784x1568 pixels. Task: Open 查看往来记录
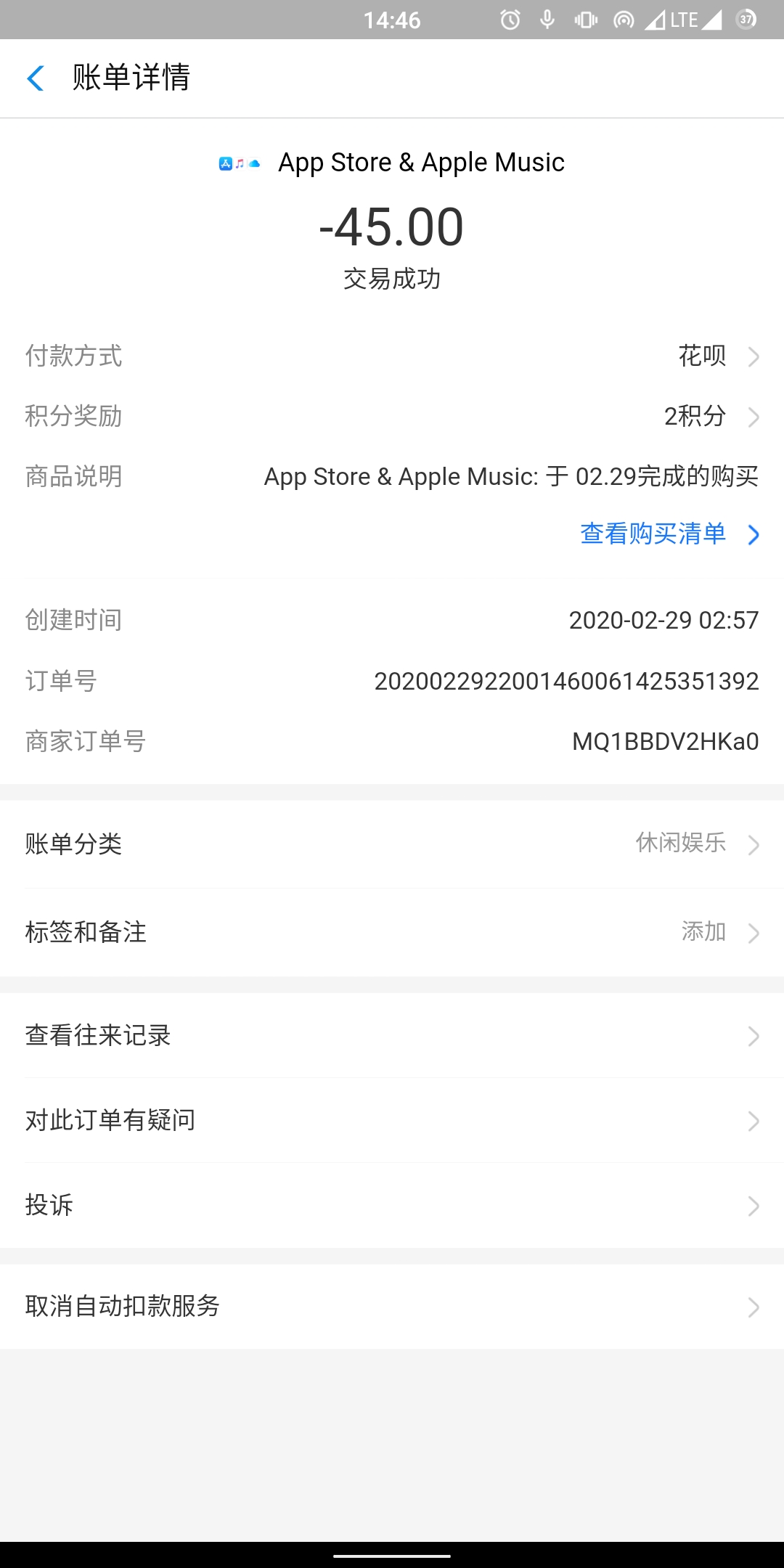392,1036
